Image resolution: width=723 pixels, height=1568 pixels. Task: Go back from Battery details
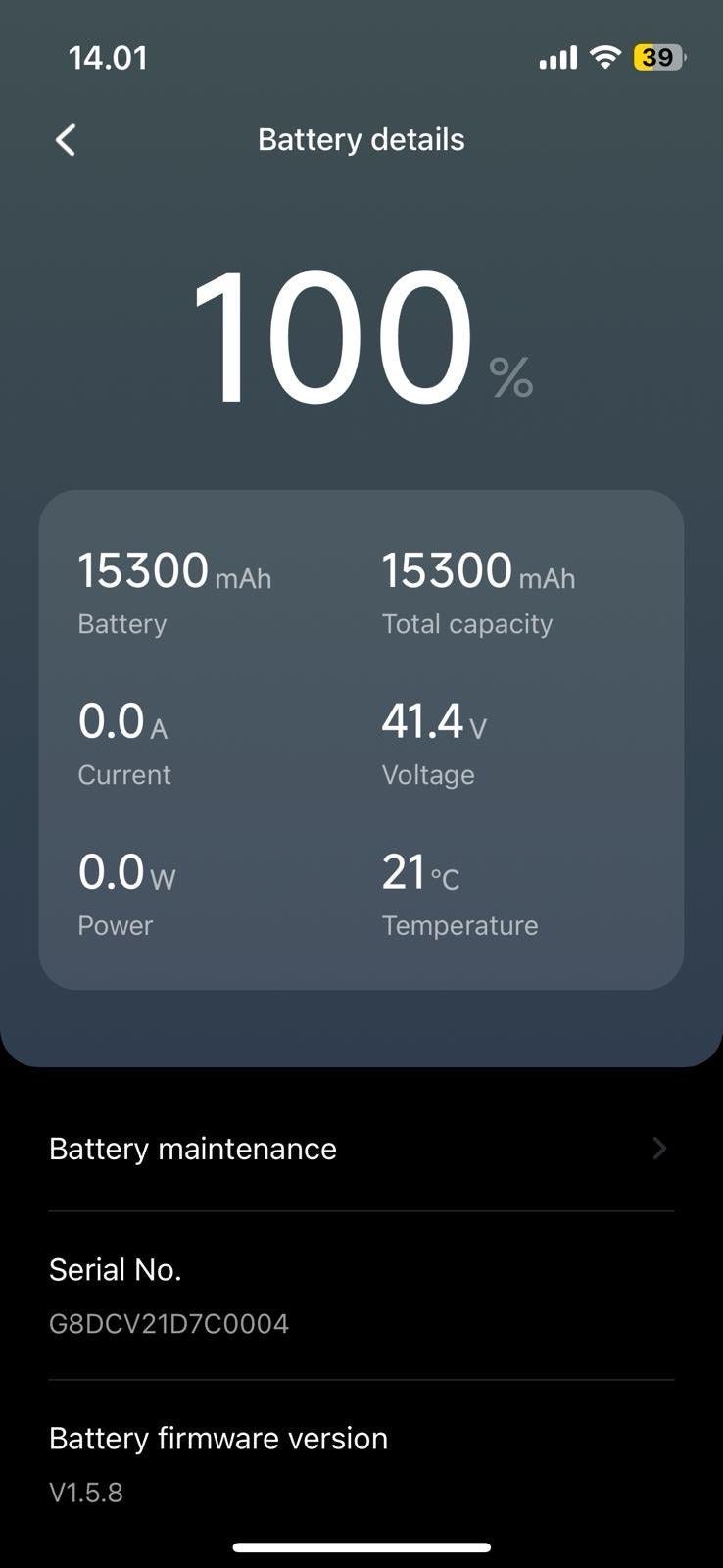(x=66, y=140)
